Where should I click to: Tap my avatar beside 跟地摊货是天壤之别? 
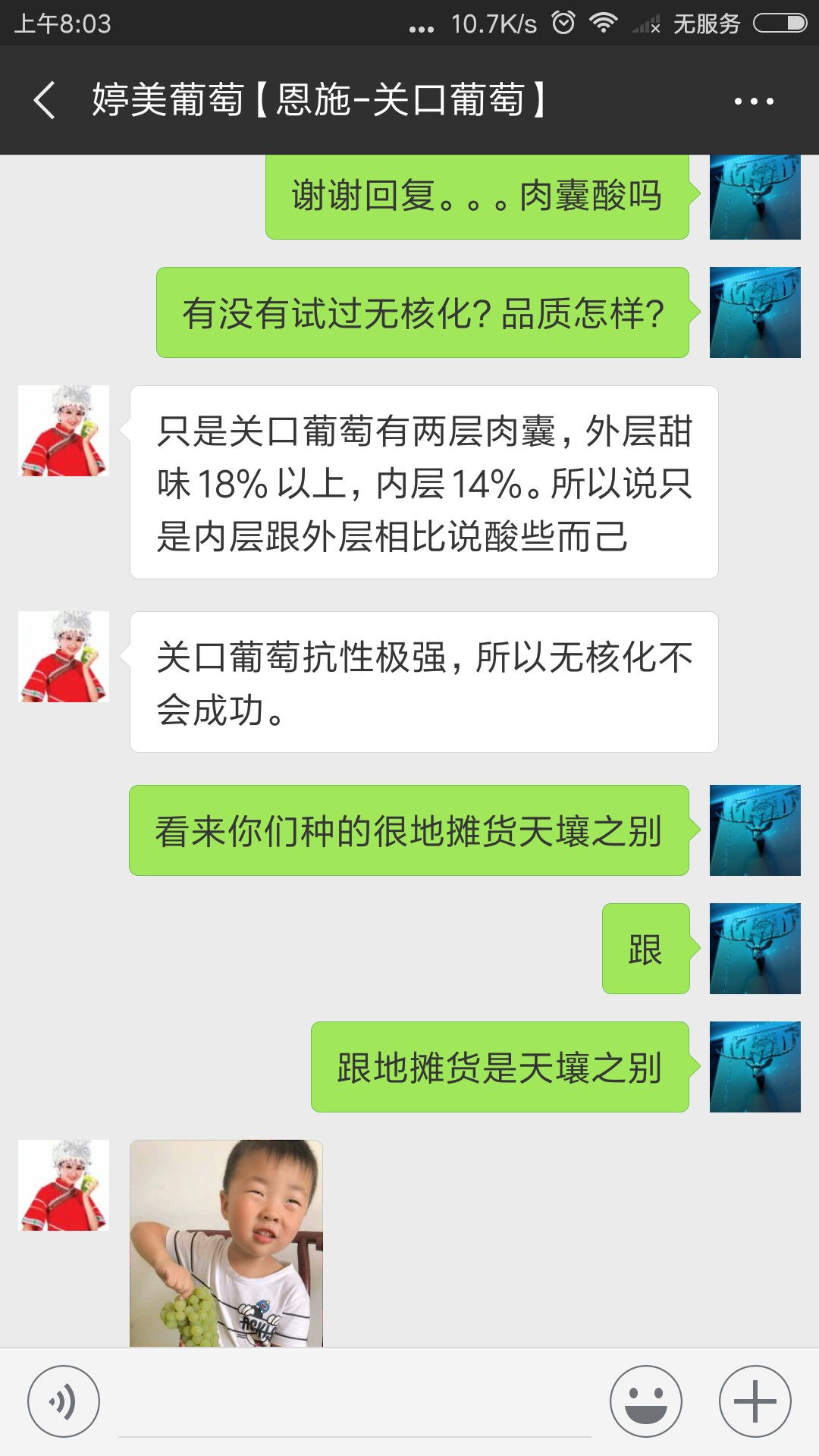755,1067
